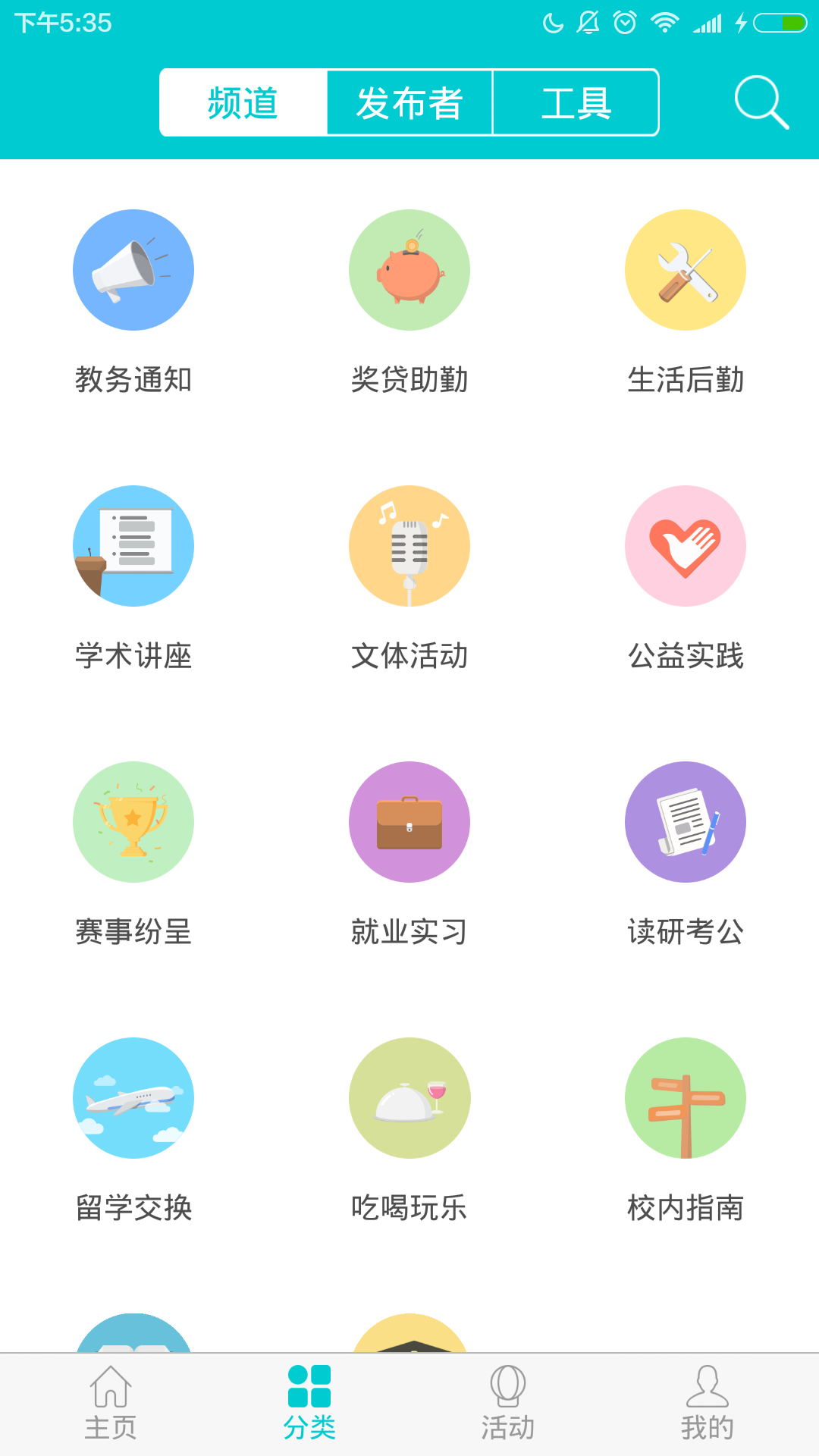Go to the 主页 tab
This screenshot has height=1456, width=819.
pyautogui.click(x=111, y=1403)
